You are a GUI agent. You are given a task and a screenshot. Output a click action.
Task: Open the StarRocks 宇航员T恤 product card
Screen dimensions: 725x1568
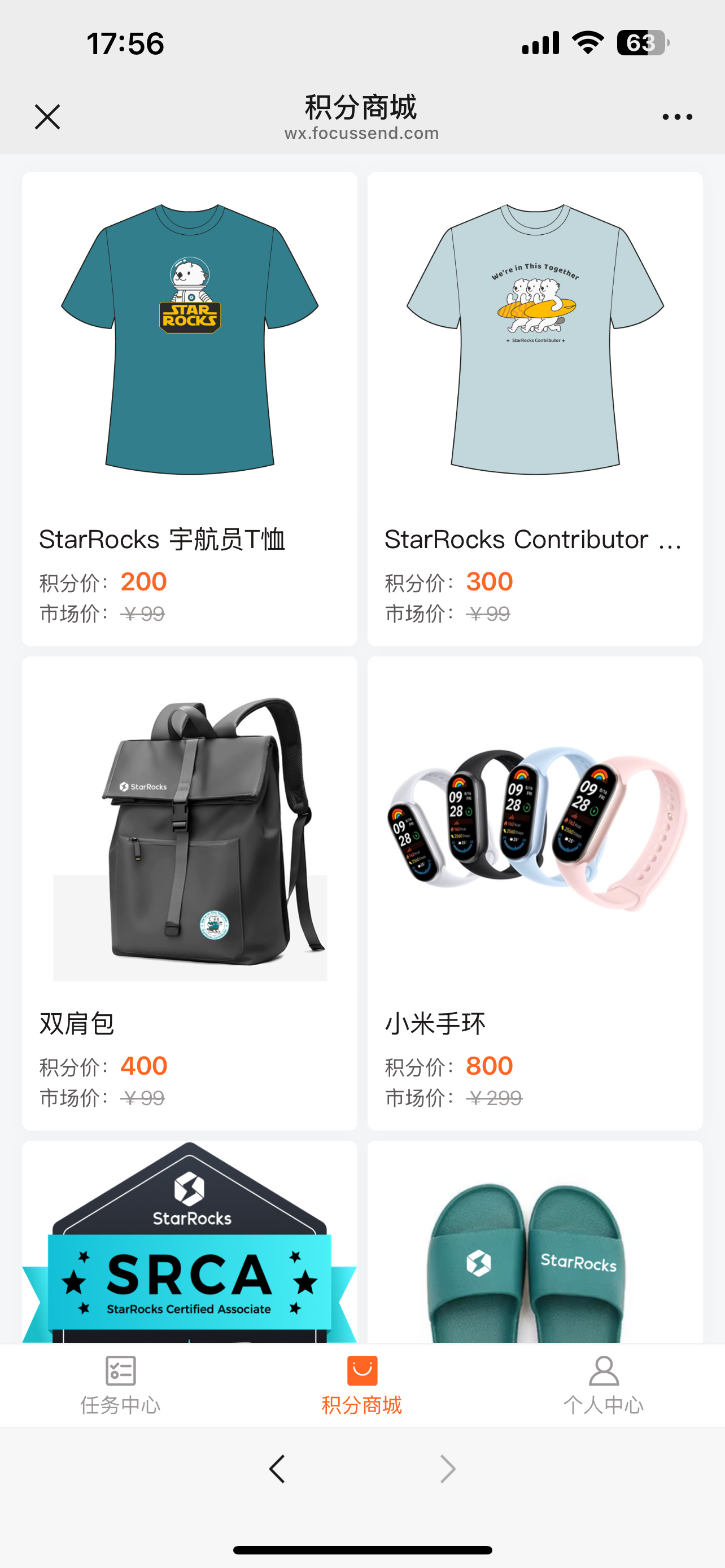(189, 408)
